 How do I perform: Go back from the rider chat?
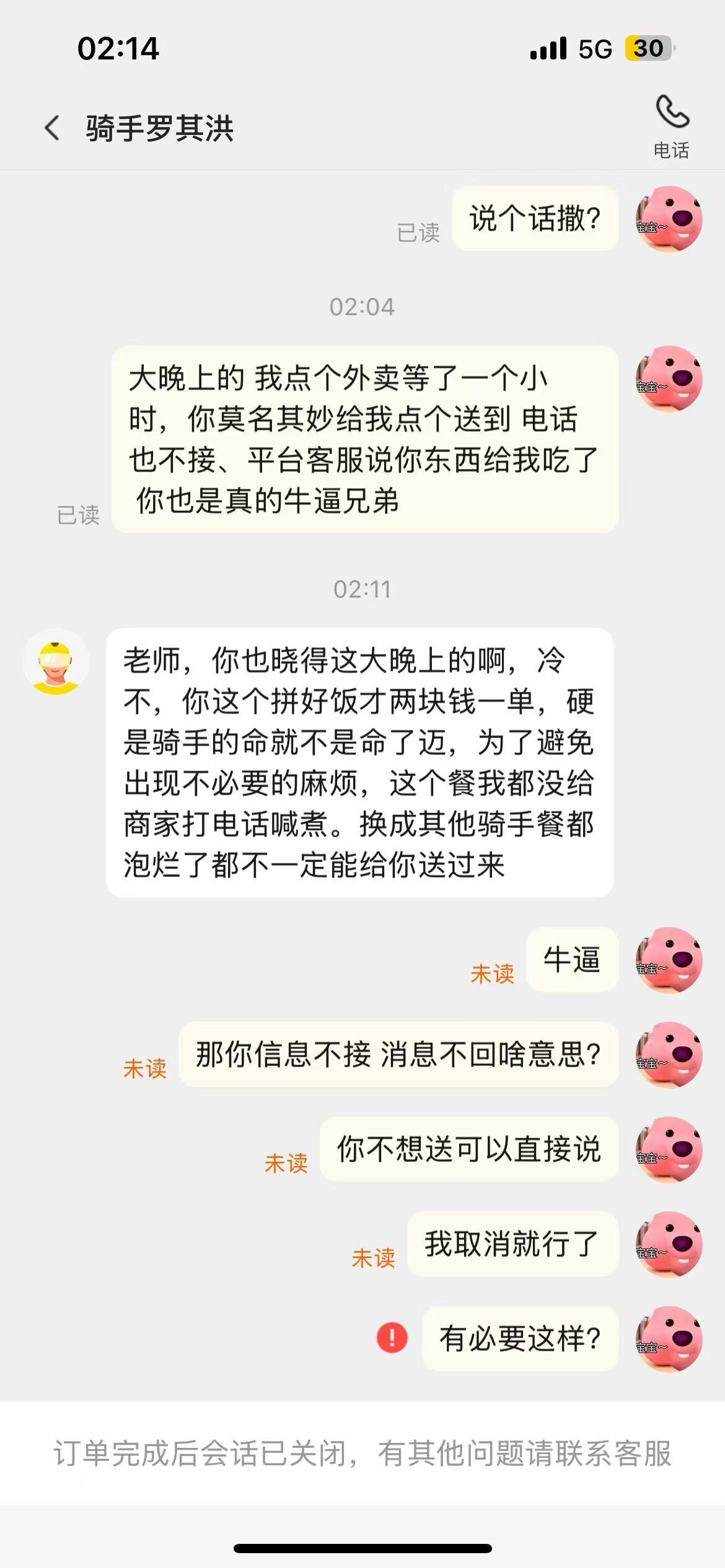pyautogui.click(x=53, y=128)
